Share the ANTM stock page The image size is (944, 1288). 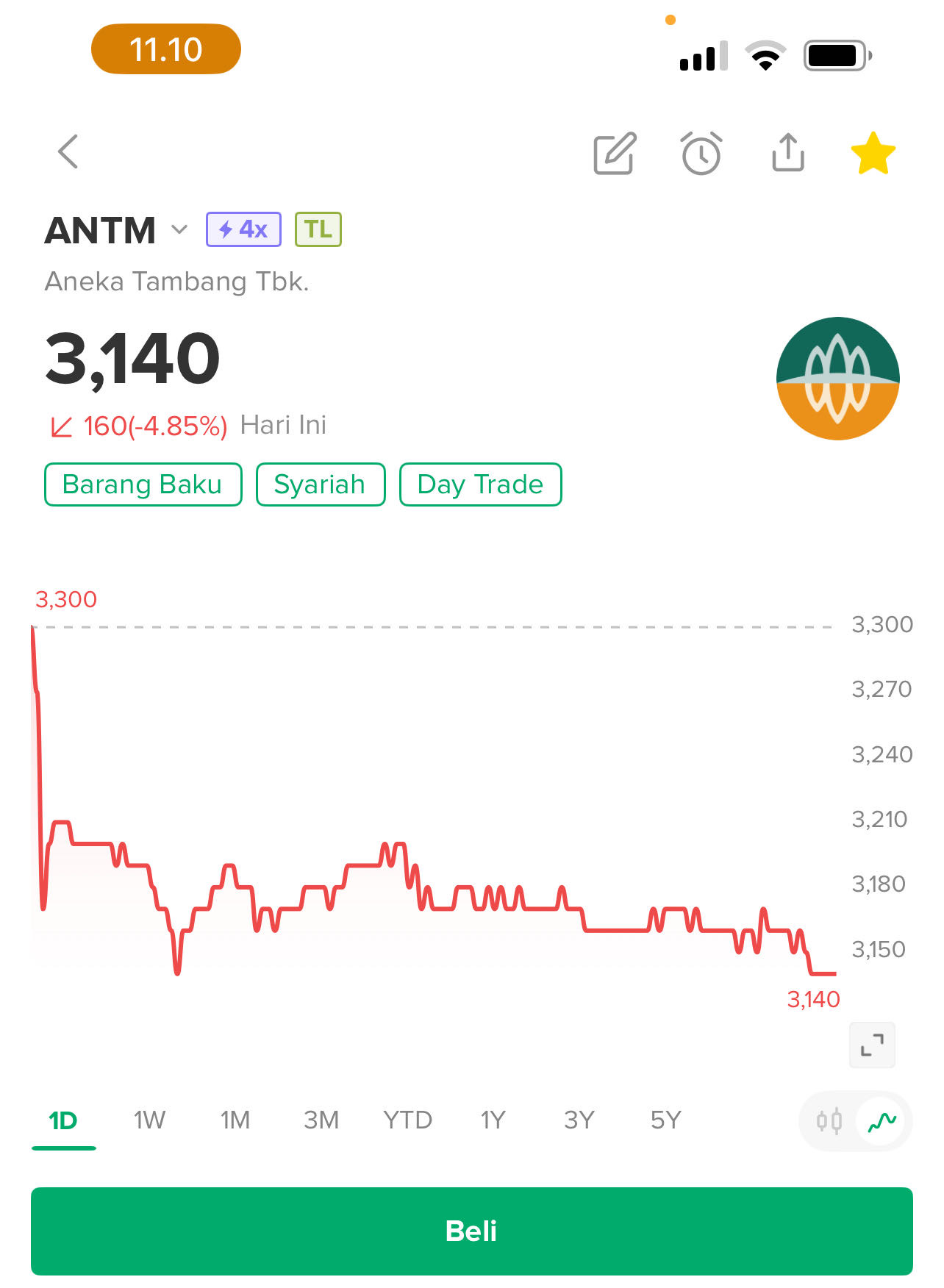pos(787,153)
